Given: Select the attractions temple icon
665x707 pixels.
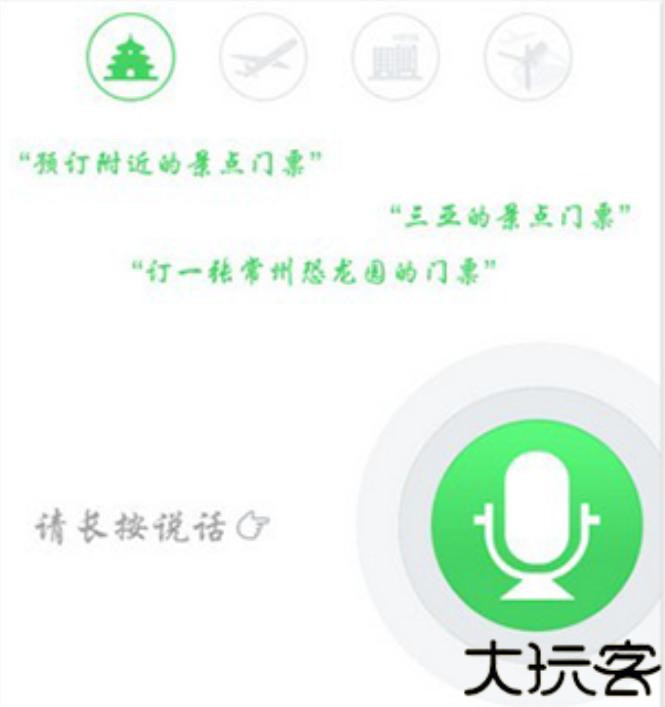Looking at the screenshot, I should (131, 55).
